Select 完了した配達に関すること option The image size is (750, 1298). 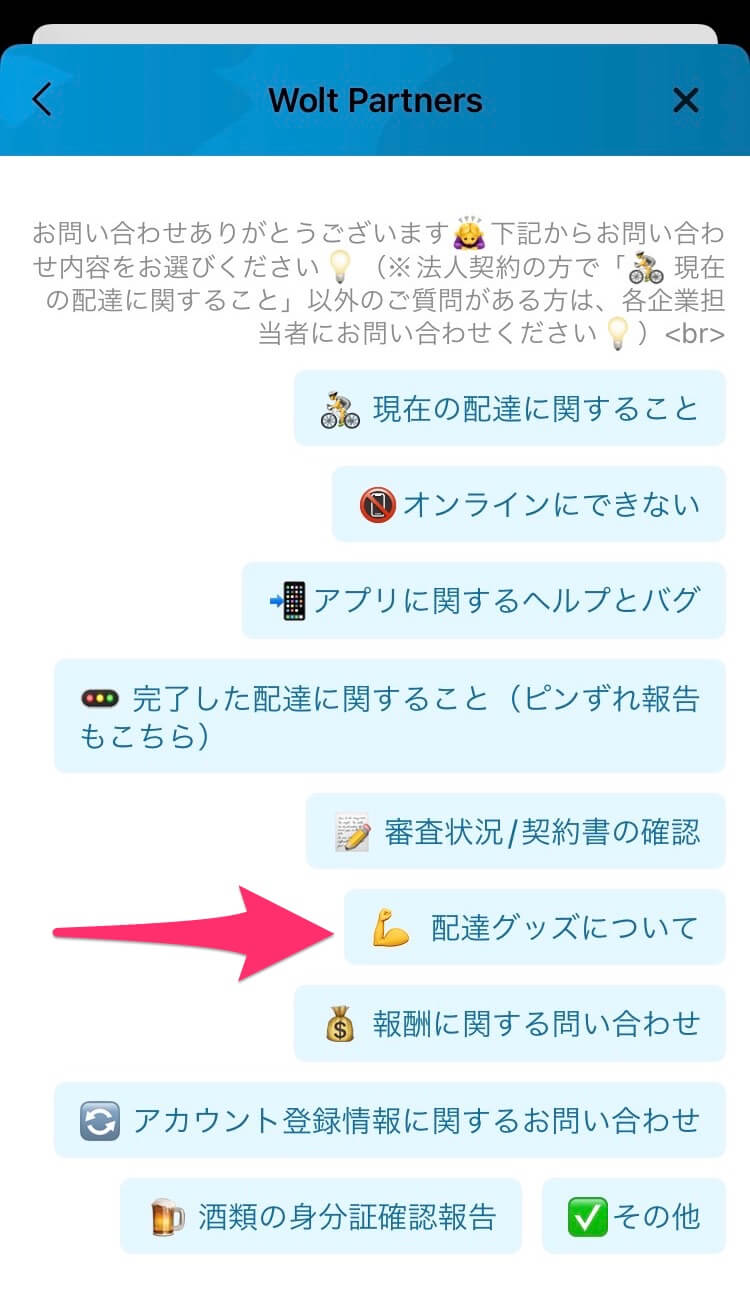click(389, 716)
